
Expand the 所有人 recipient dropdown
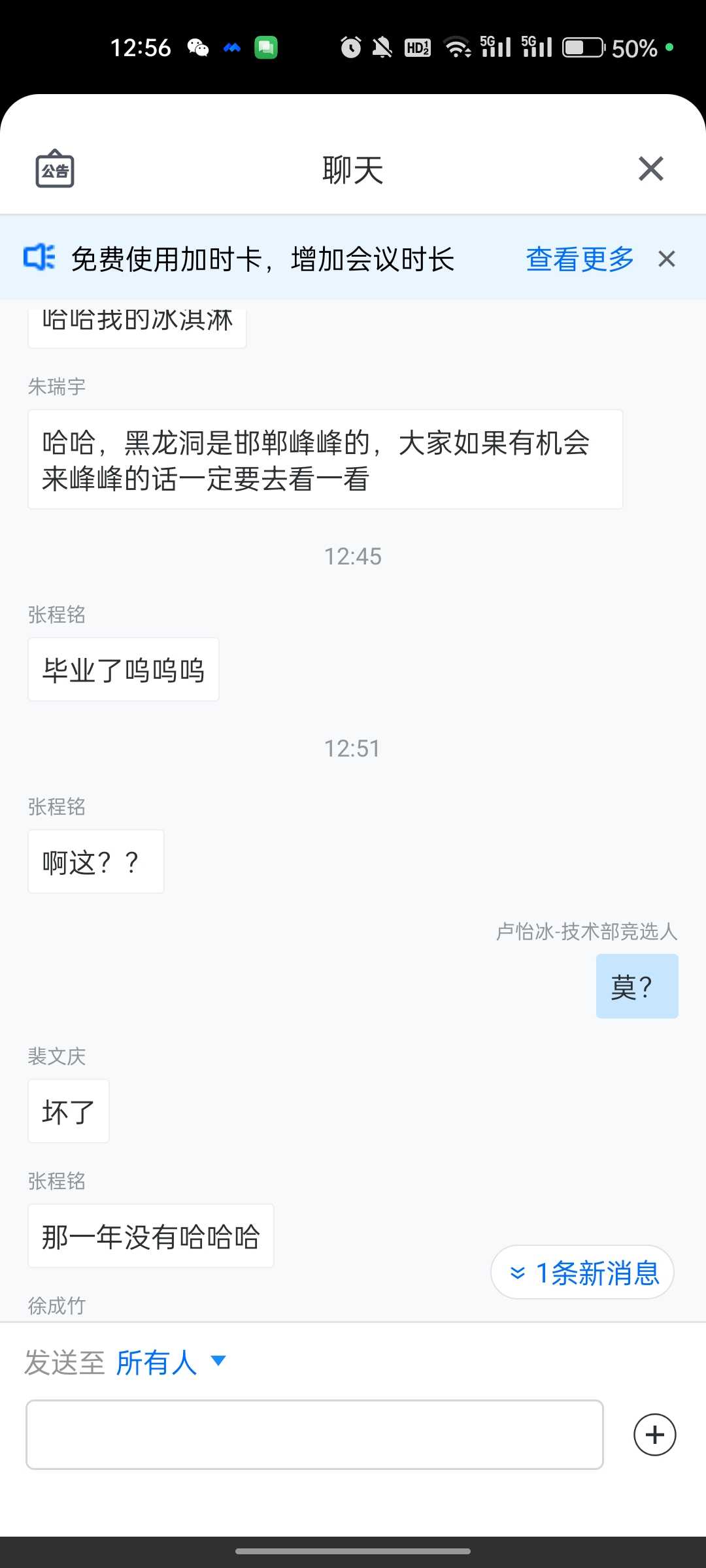tap(171, 1363)
